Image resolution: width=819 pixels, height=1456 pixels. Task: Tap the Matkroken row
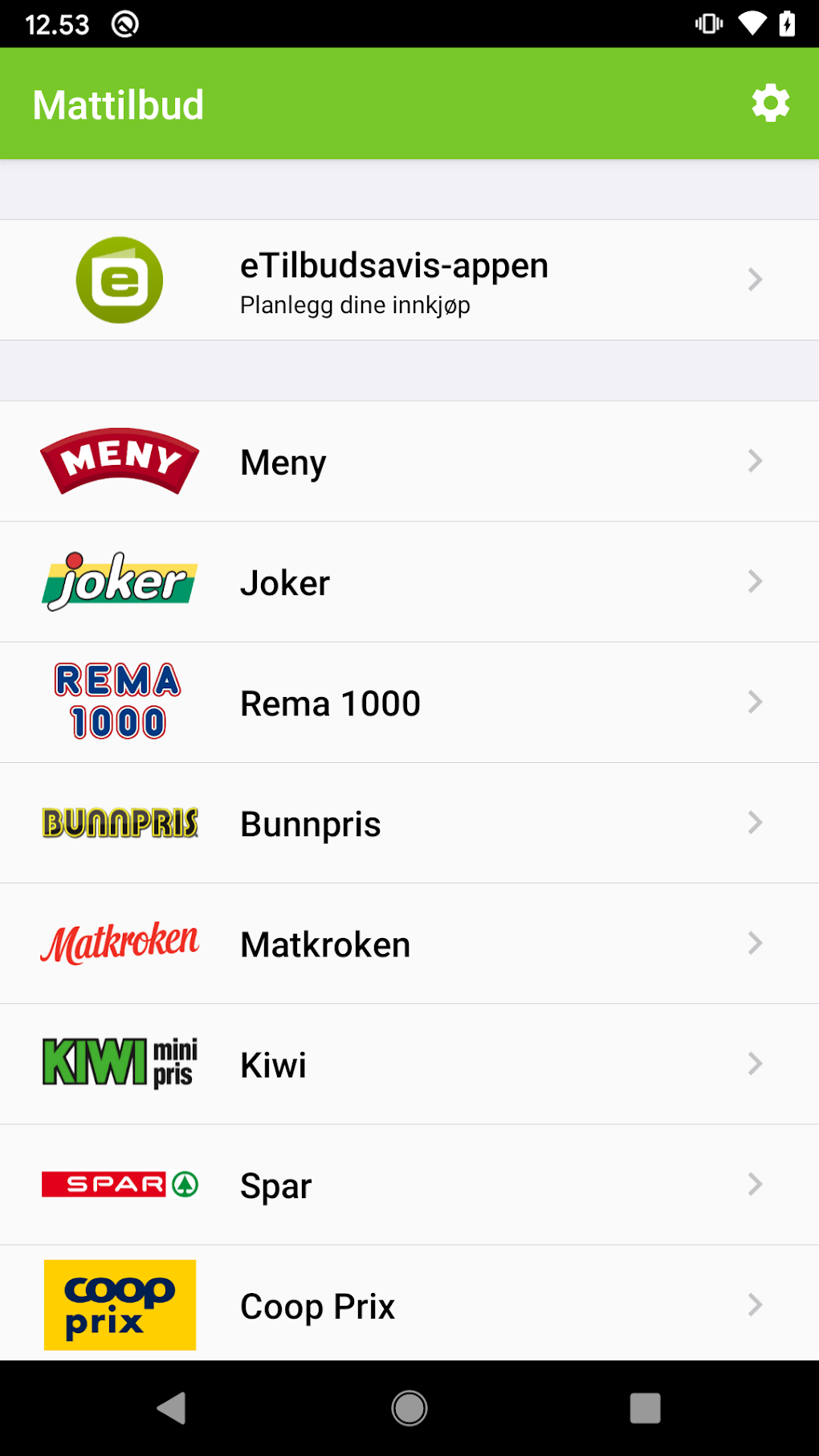(409, 944)
